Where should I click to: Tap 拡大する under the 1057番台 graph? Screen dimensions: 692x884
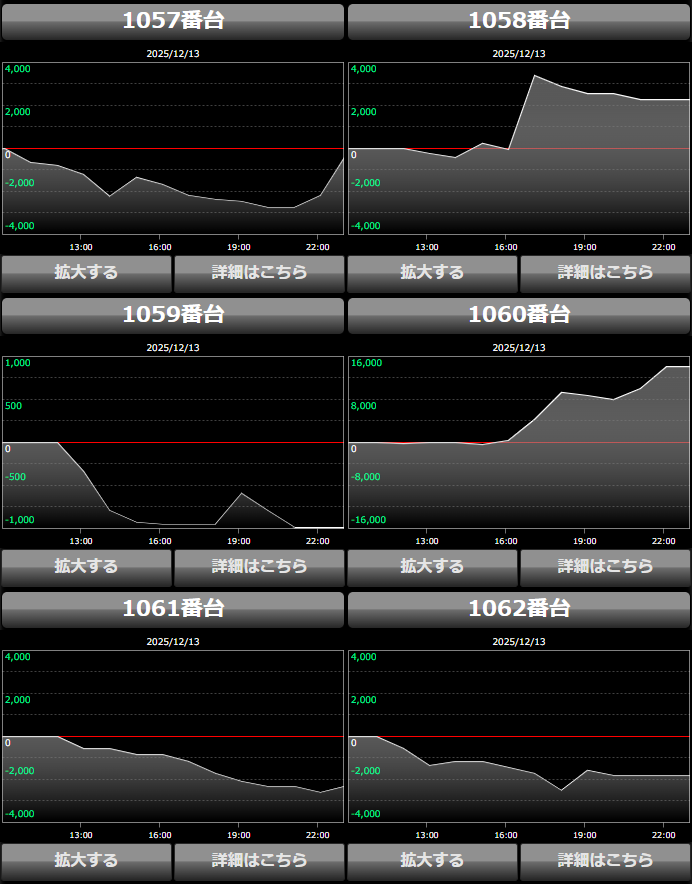(87, 273)
